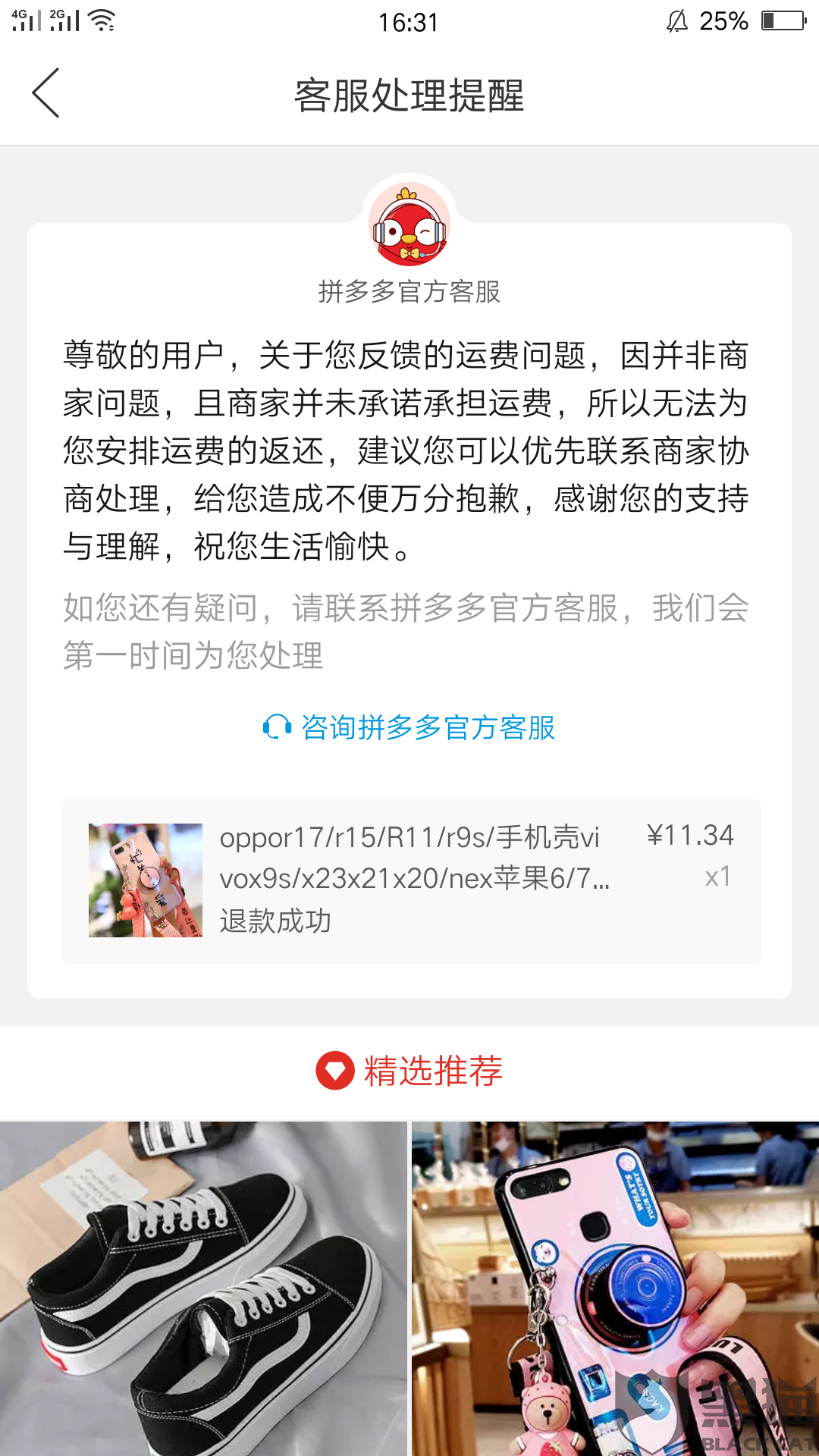Tap the 客服处理提醒 page title
The height and width of the screenshot is (1456, 819).
[409, 96]
